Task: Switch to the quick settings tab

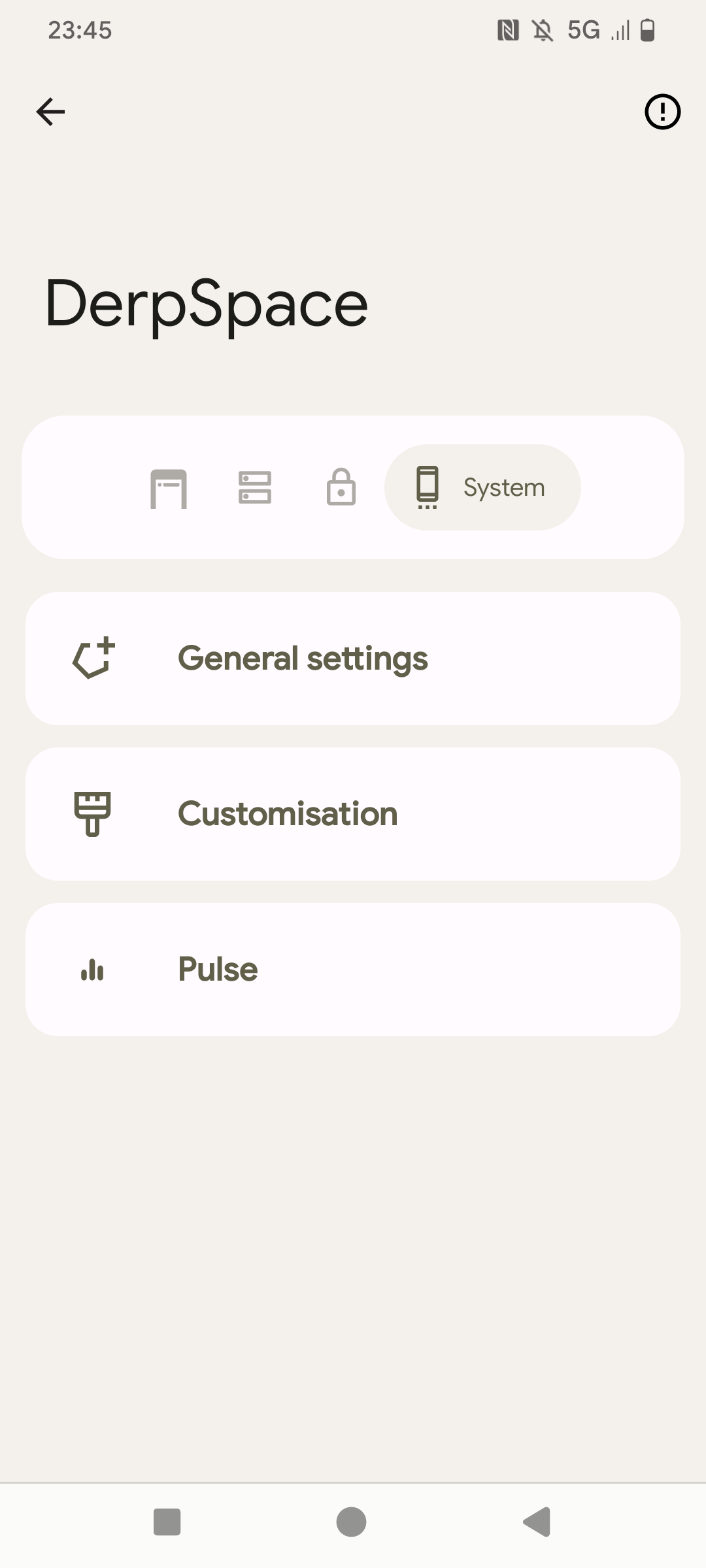Action: 255,488
